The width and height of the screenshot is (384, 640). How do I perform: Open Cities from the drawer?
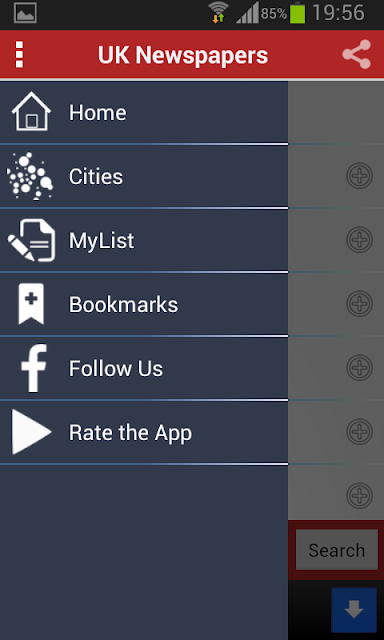pyautogui.click(x=144, y=176)
